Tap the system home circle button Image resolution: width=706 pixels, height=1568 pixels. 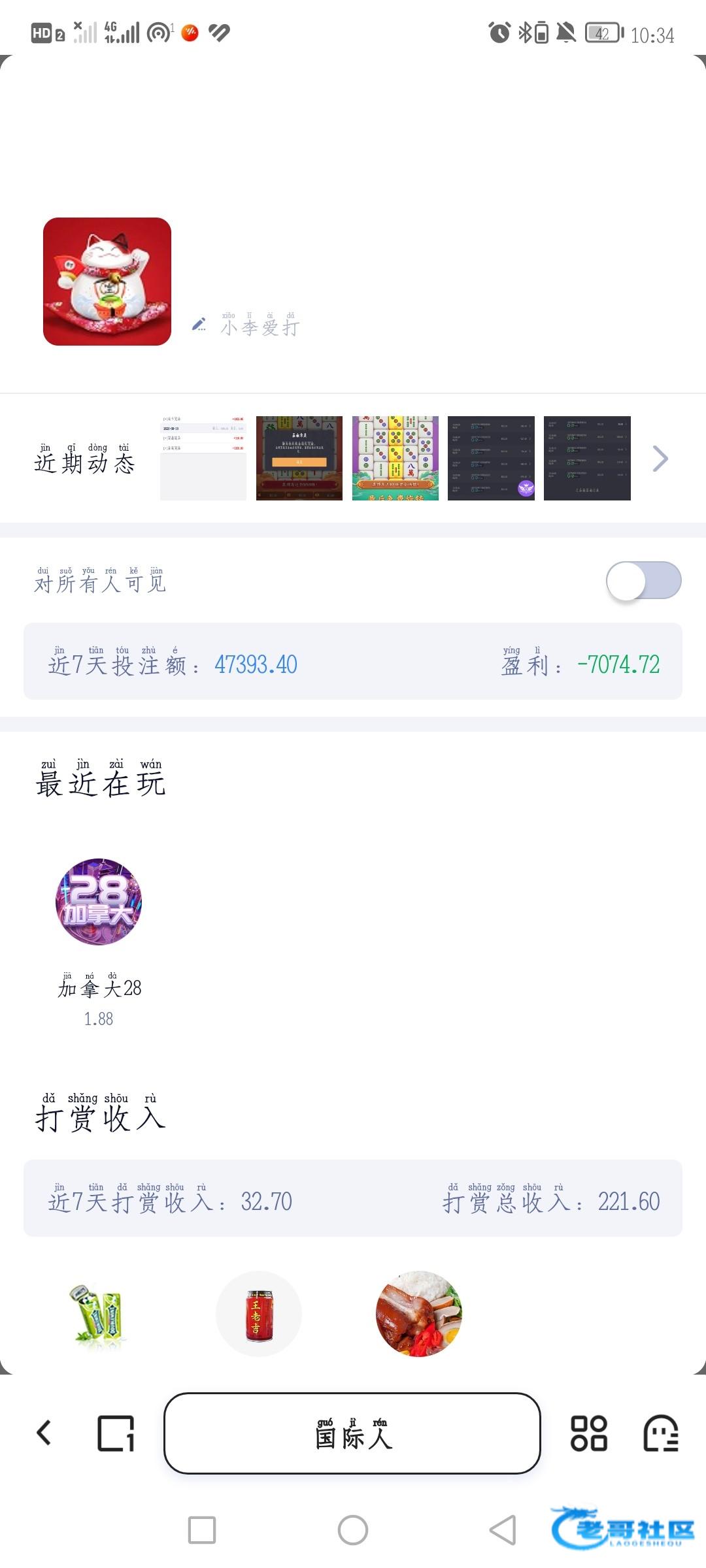(x=352, y=1530)
